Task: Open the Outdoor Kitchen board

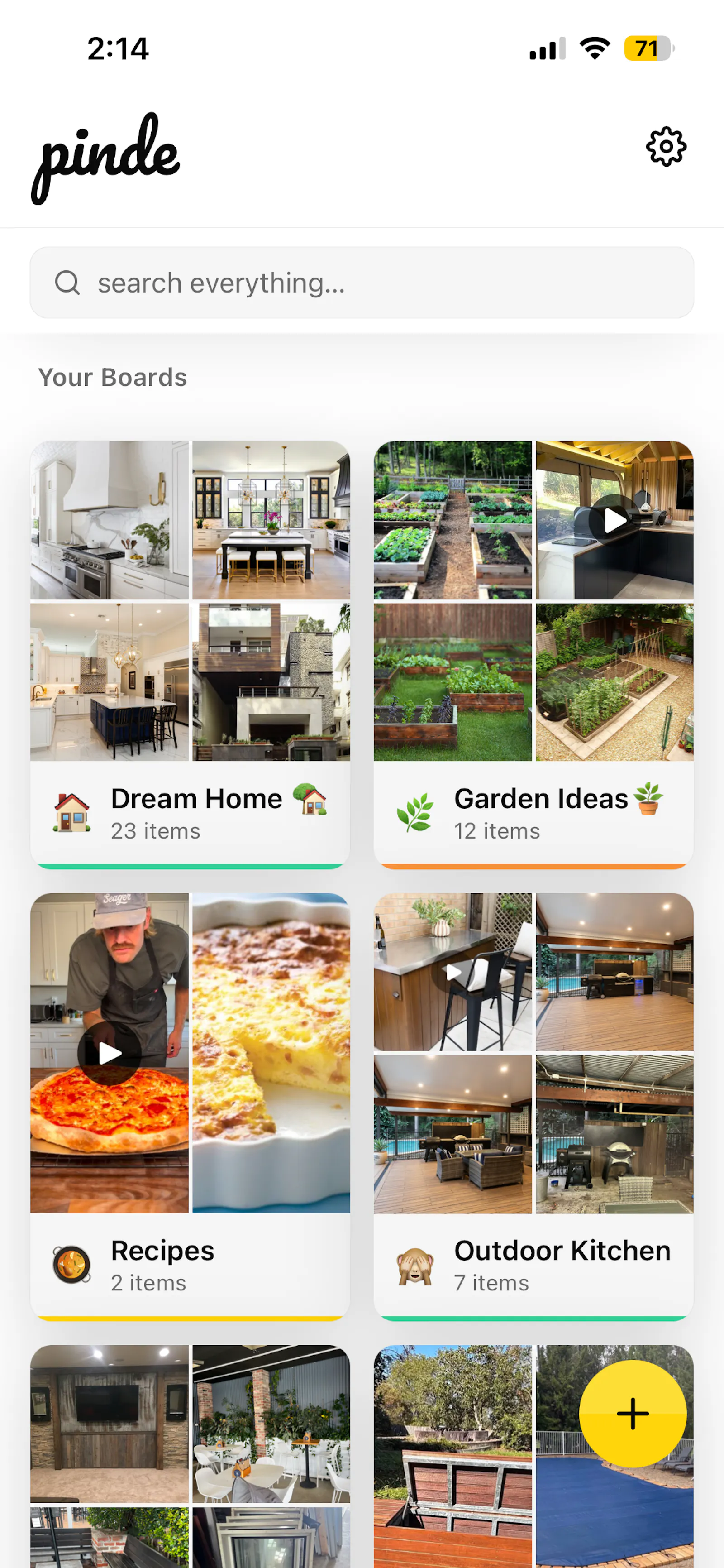Action: (533, 1107)
